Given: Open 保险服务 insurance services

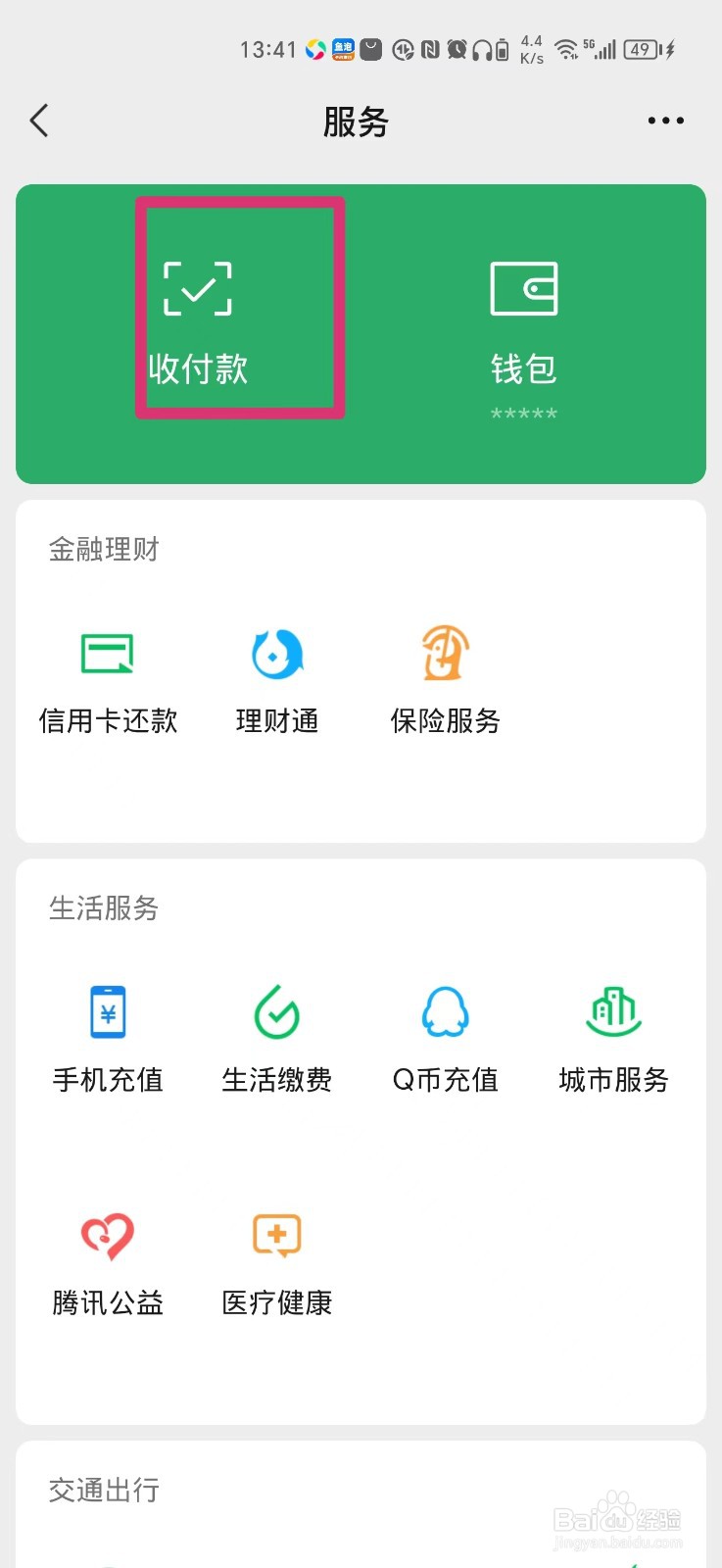Looking at the screenshot, I should (446, 684).
